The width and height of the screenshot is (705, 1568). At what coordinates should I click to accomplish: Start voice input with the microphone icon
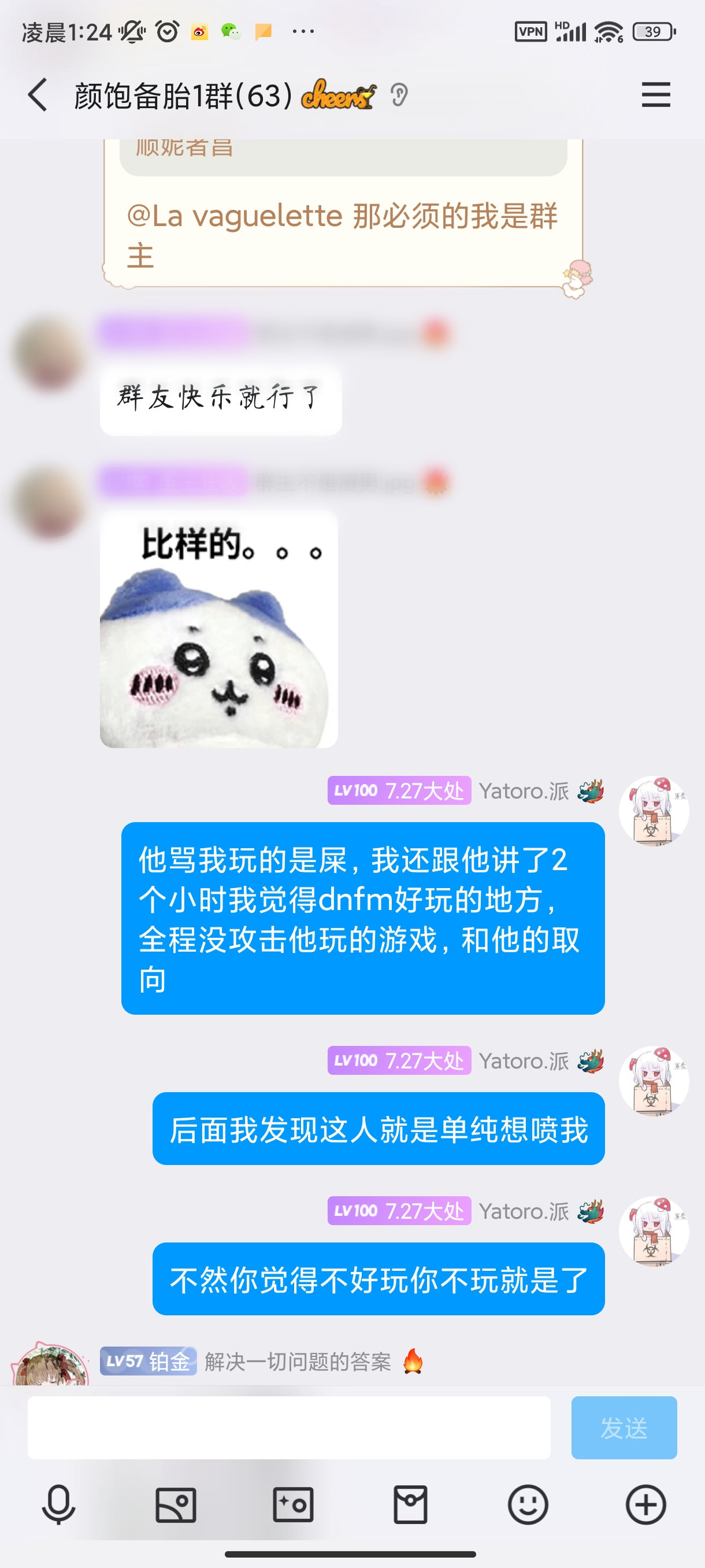pyautogui.click(x=58, y=1504)
